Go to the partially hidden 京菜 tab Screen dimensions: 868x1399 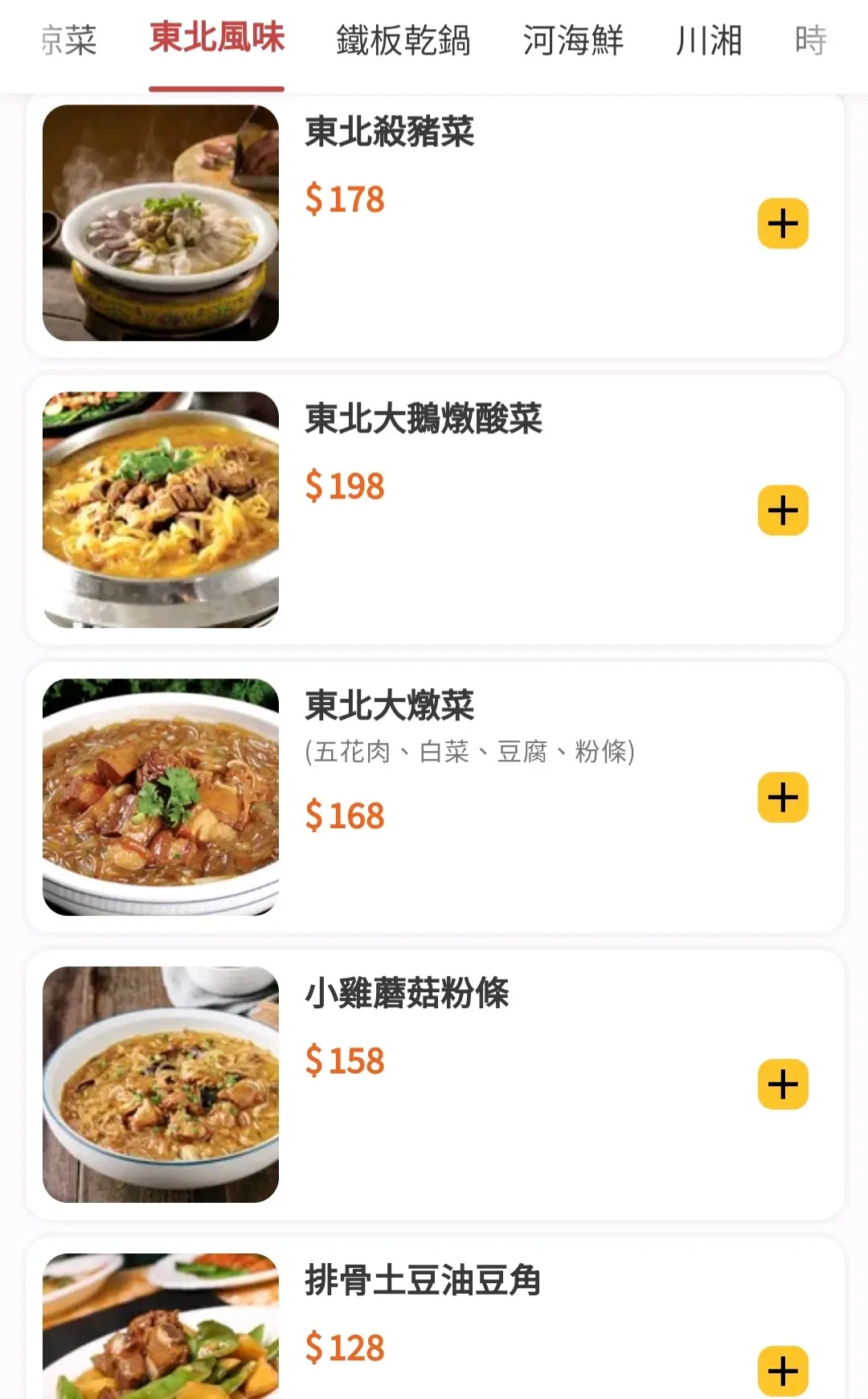(x=70, y=40)
